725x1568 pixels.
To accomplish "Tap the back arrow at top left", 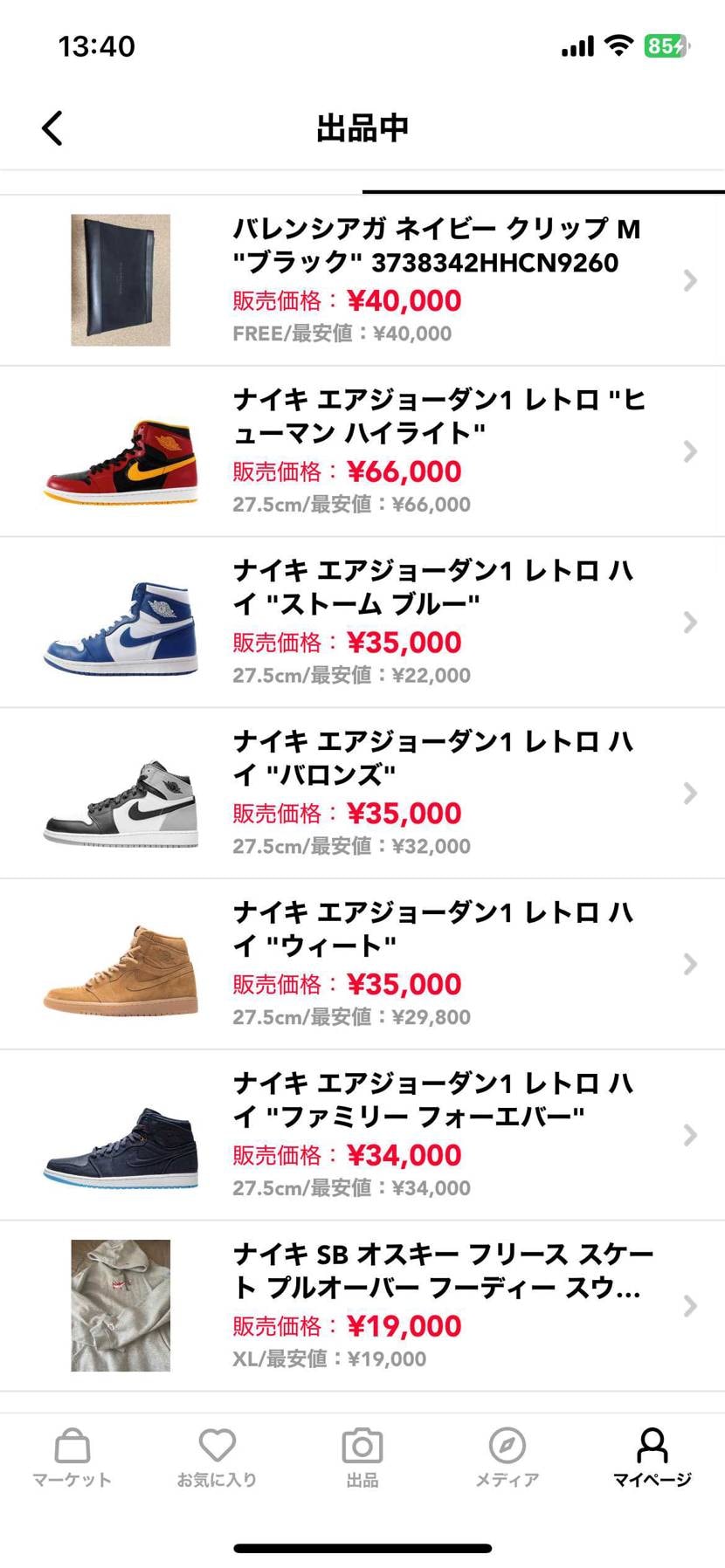I will [x=52, y=127].
